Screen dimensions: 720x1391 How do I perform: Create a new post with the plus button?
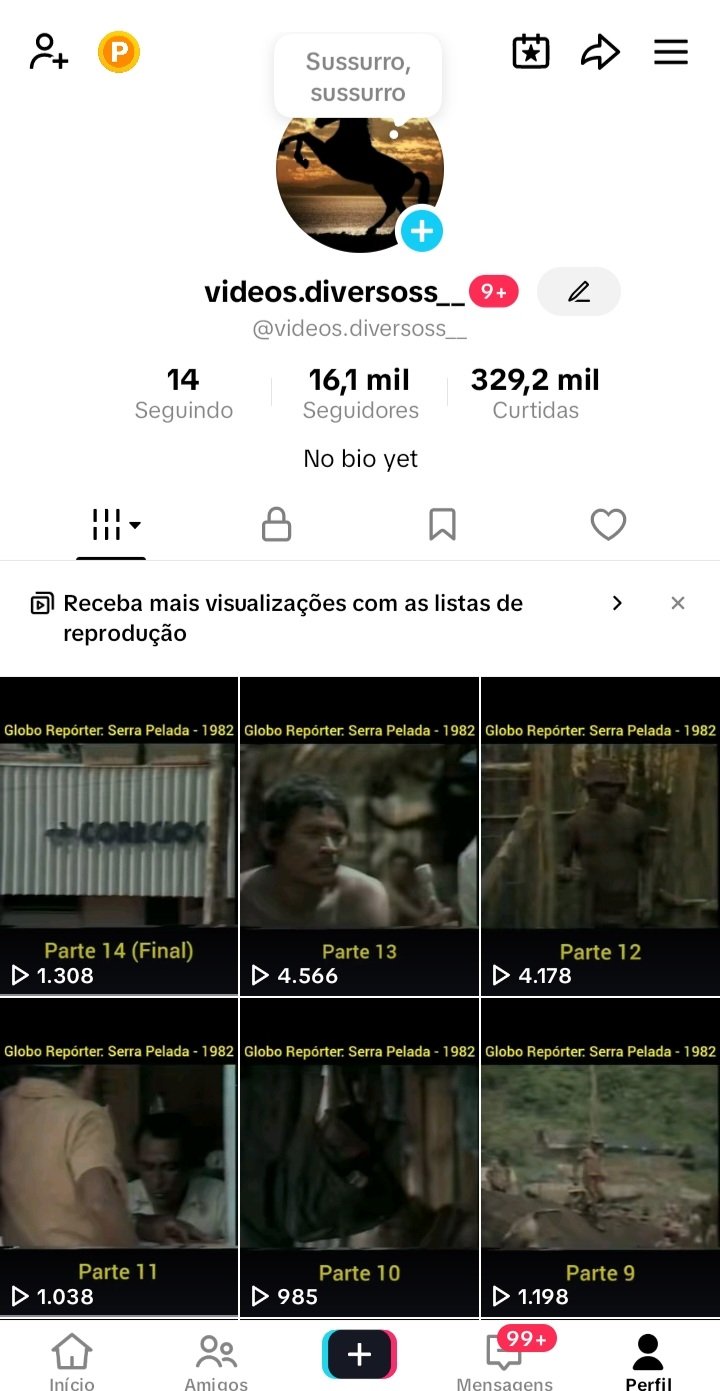(x=360, y=1354)
